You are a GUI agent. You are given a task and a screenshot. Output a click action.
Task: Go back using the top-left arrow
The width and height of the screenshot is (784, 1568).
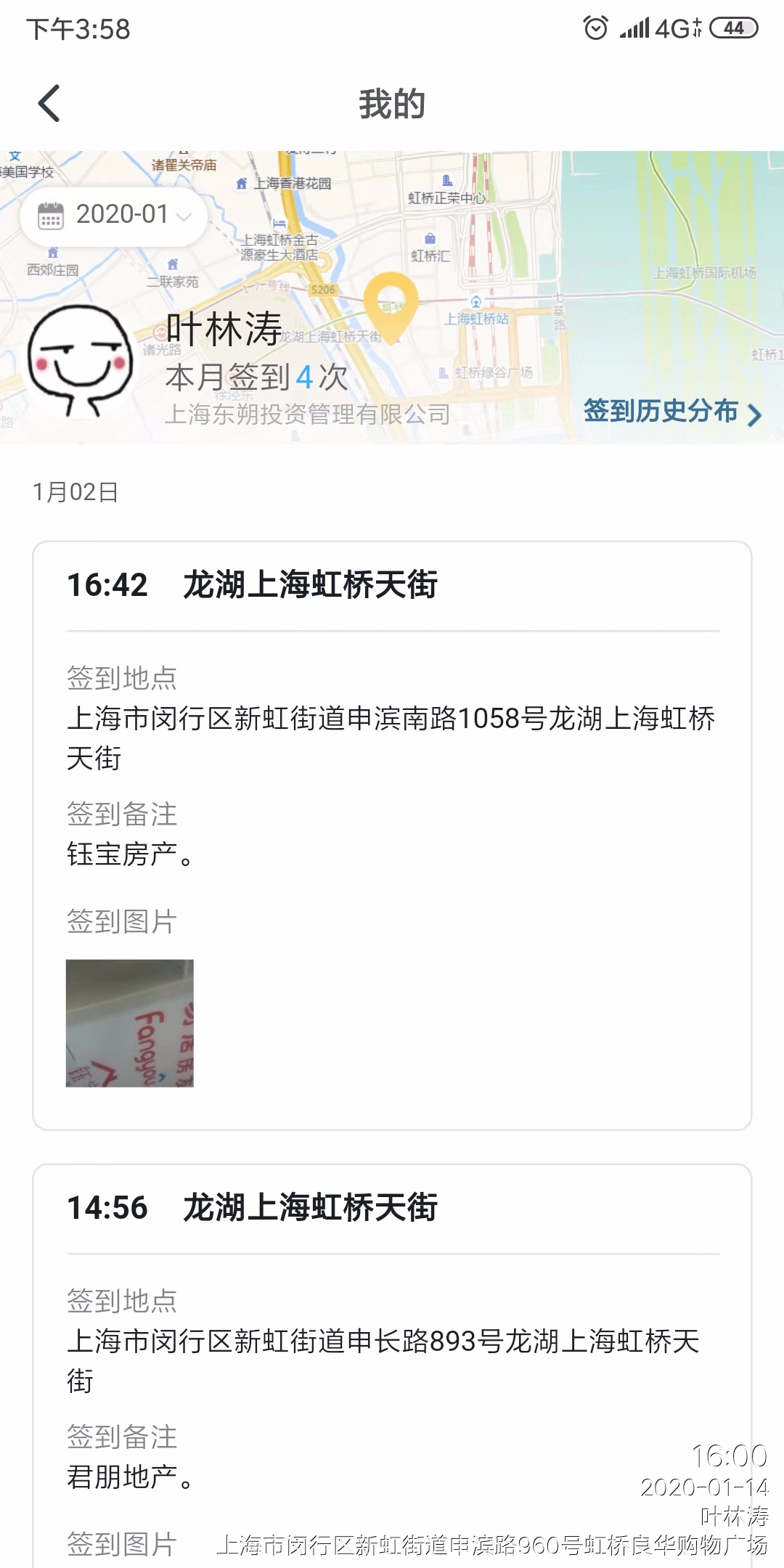click(49, 104)
